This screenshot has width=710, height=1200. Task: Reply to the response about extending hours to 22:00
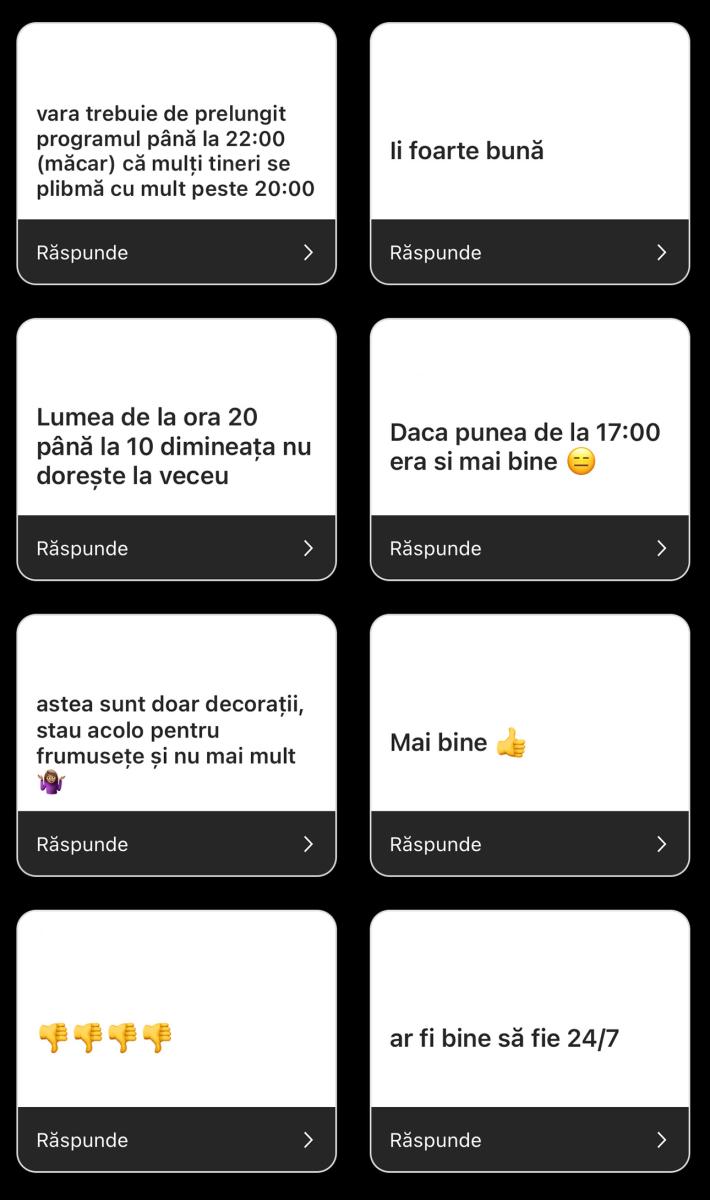click(x=177, y=252)
